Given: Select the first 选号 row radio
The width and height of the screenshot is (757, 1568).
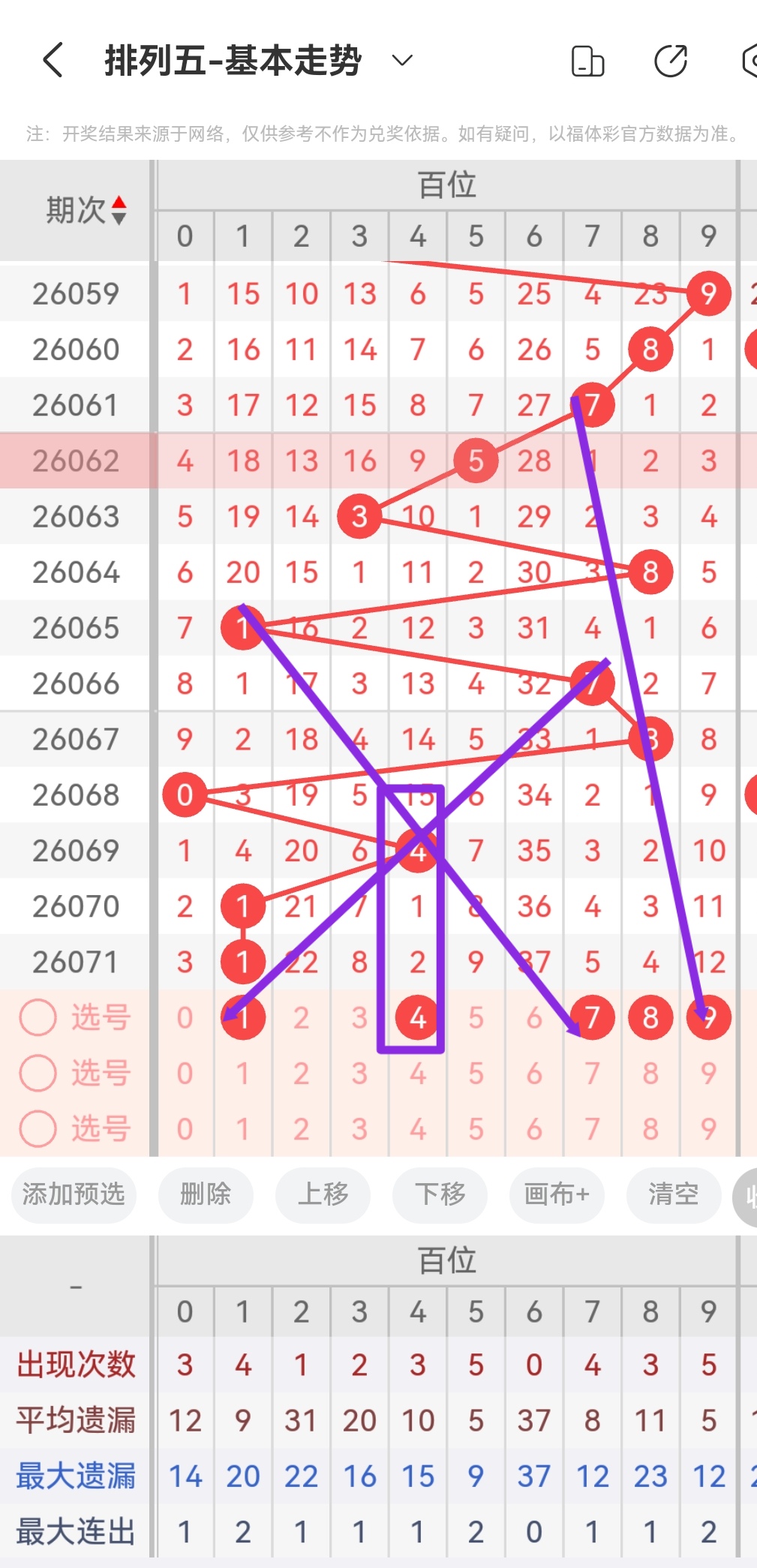Looking at the screenshot, I should (38, 1018).
